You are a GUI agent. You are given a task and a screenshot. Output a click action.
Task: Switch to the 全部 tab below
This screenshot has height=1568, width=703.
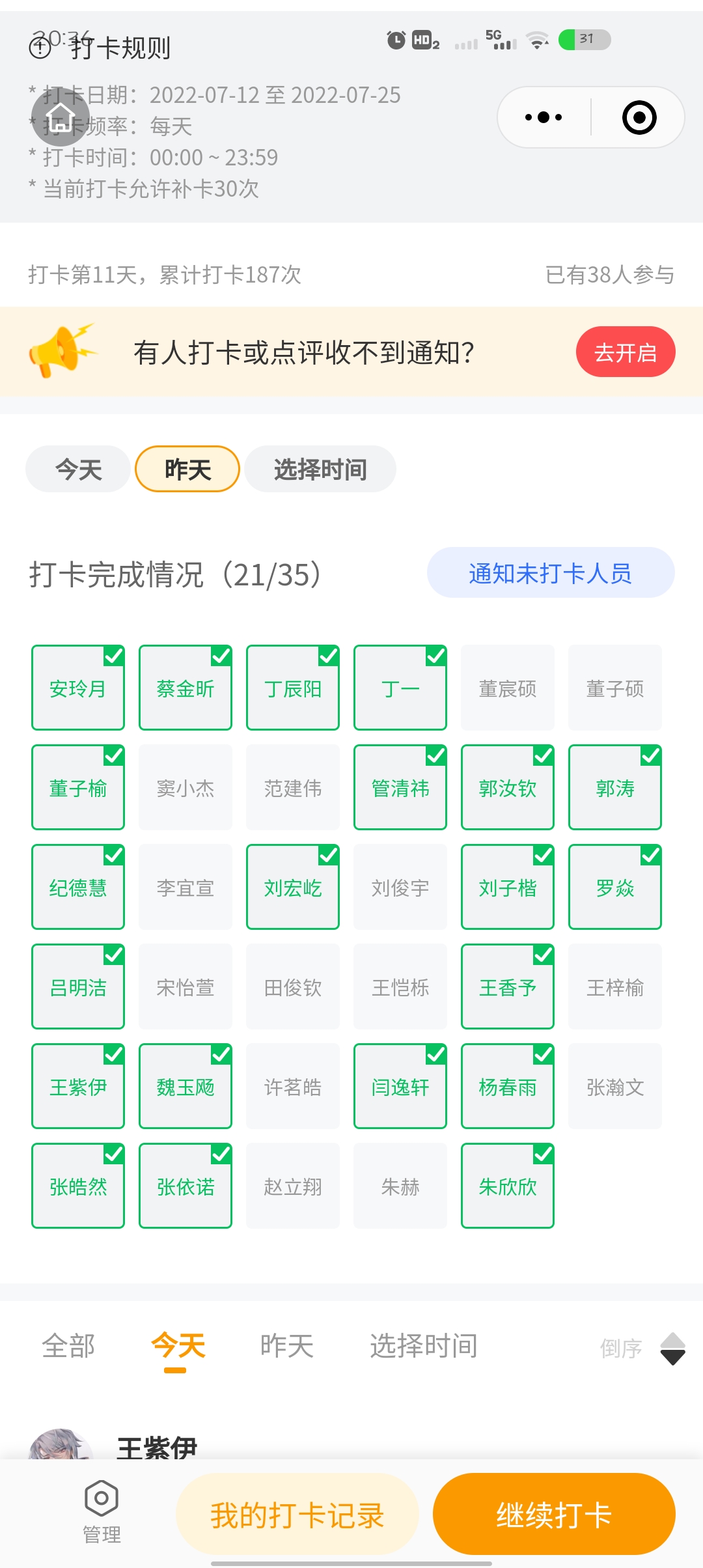pos(69,1345)
